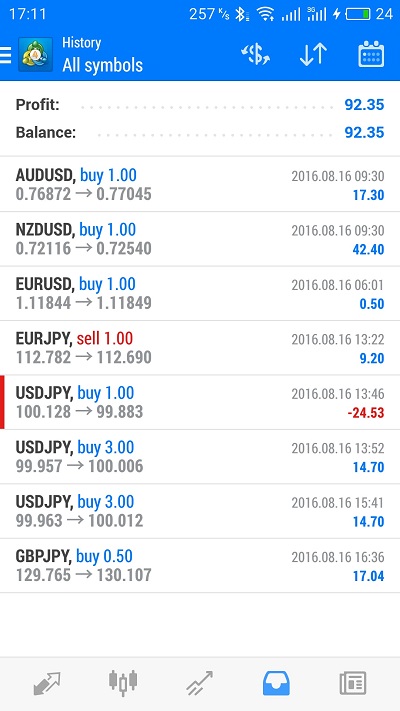Screen dimensions: 400x711
Task: Open the USDJPY trade from 13:52
Action: pyautogui.click(x=200, y=457)
